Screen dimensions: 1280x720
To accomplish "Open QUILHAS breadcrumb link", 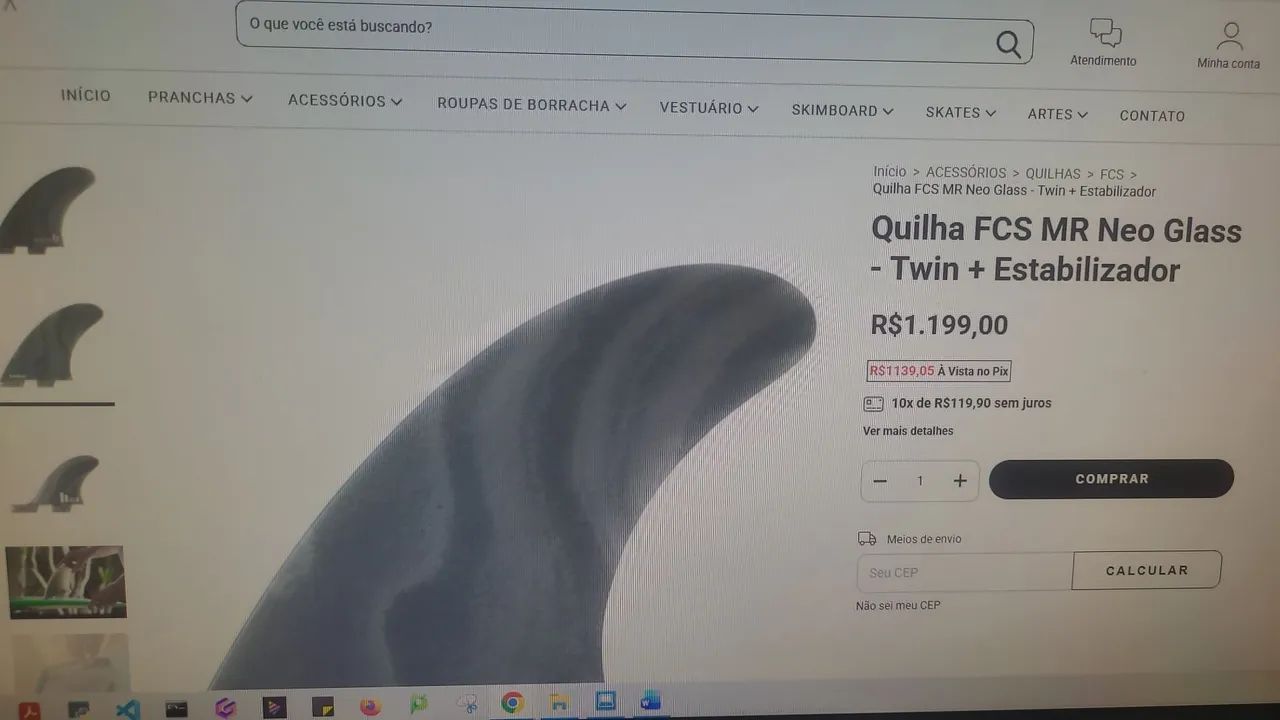I will [x=1053, y=174].
